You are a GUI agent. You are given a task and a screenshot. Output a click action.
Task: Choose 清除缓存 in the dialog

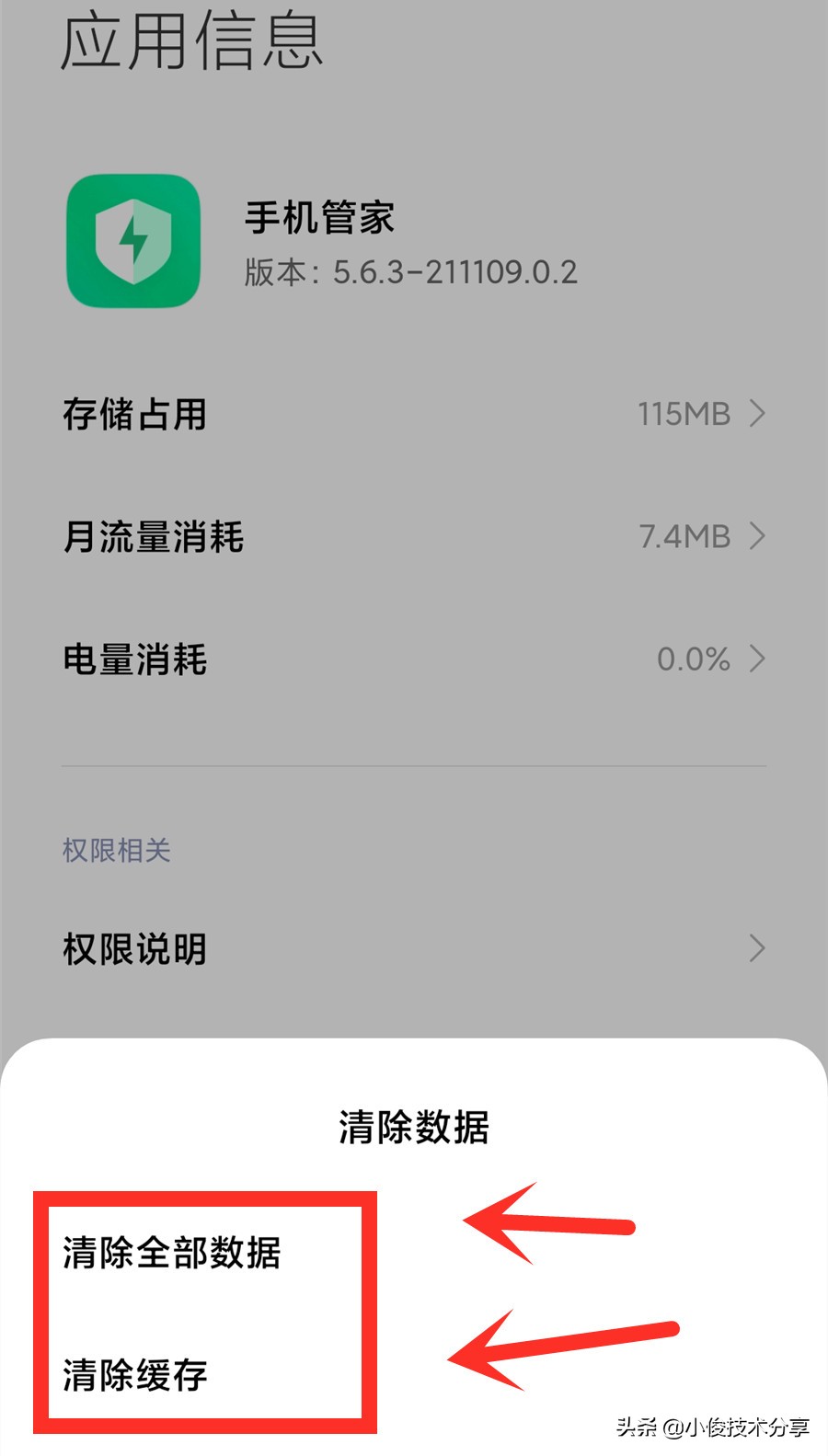[135, 1375]
